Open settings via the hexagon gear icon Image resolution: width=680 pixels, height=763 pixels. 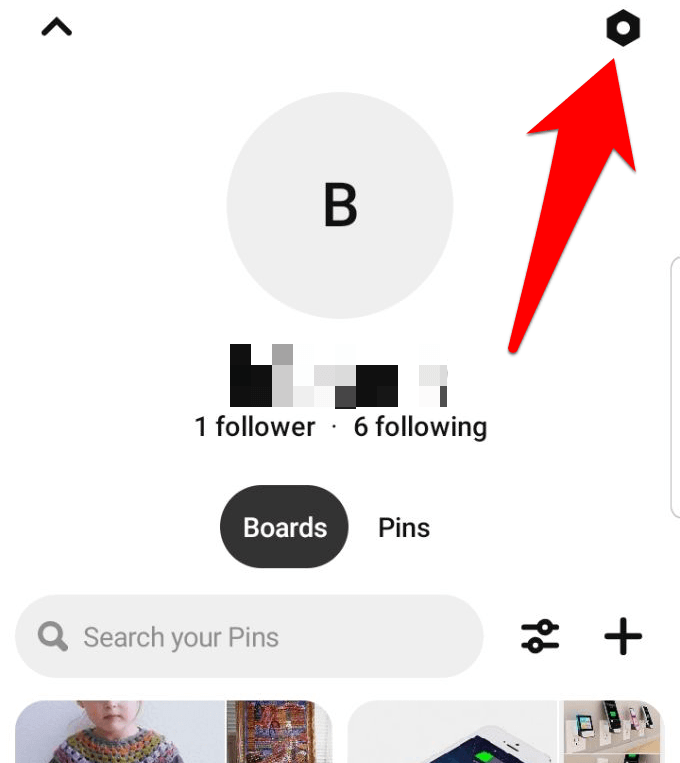tap(623, 29)
